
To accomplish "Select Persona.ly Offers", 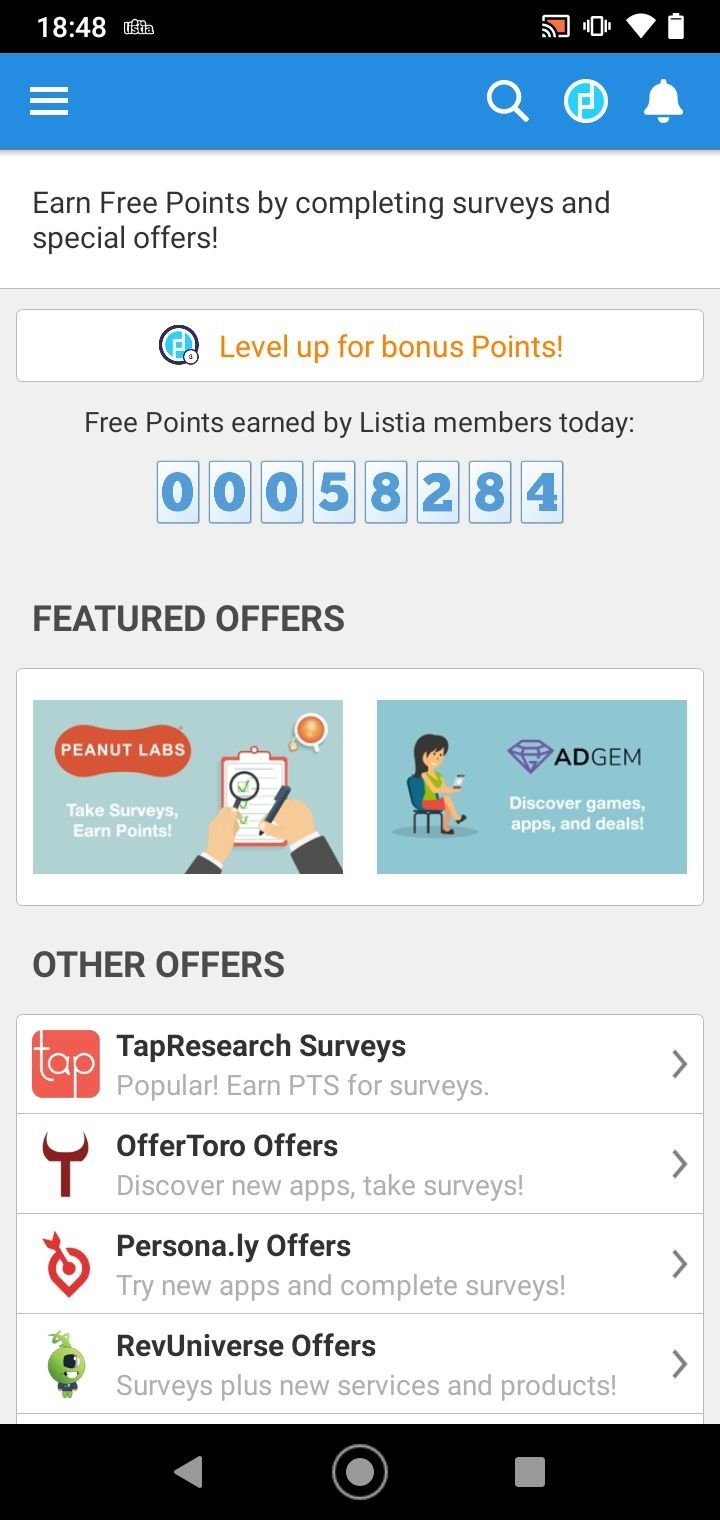I will coord(360,1264).
